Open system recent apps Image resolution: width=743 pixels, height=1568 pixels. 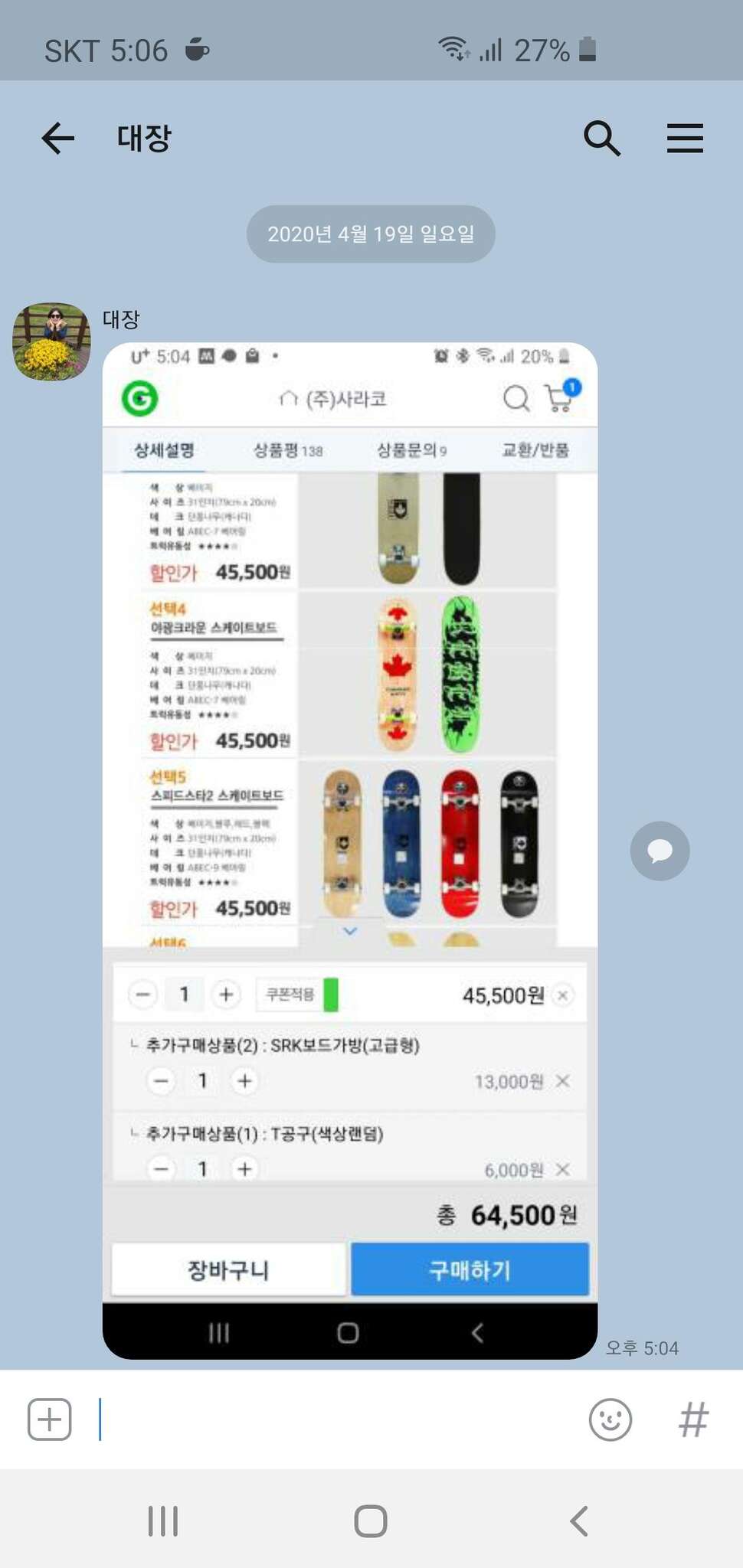click(x=163, y=1521)
